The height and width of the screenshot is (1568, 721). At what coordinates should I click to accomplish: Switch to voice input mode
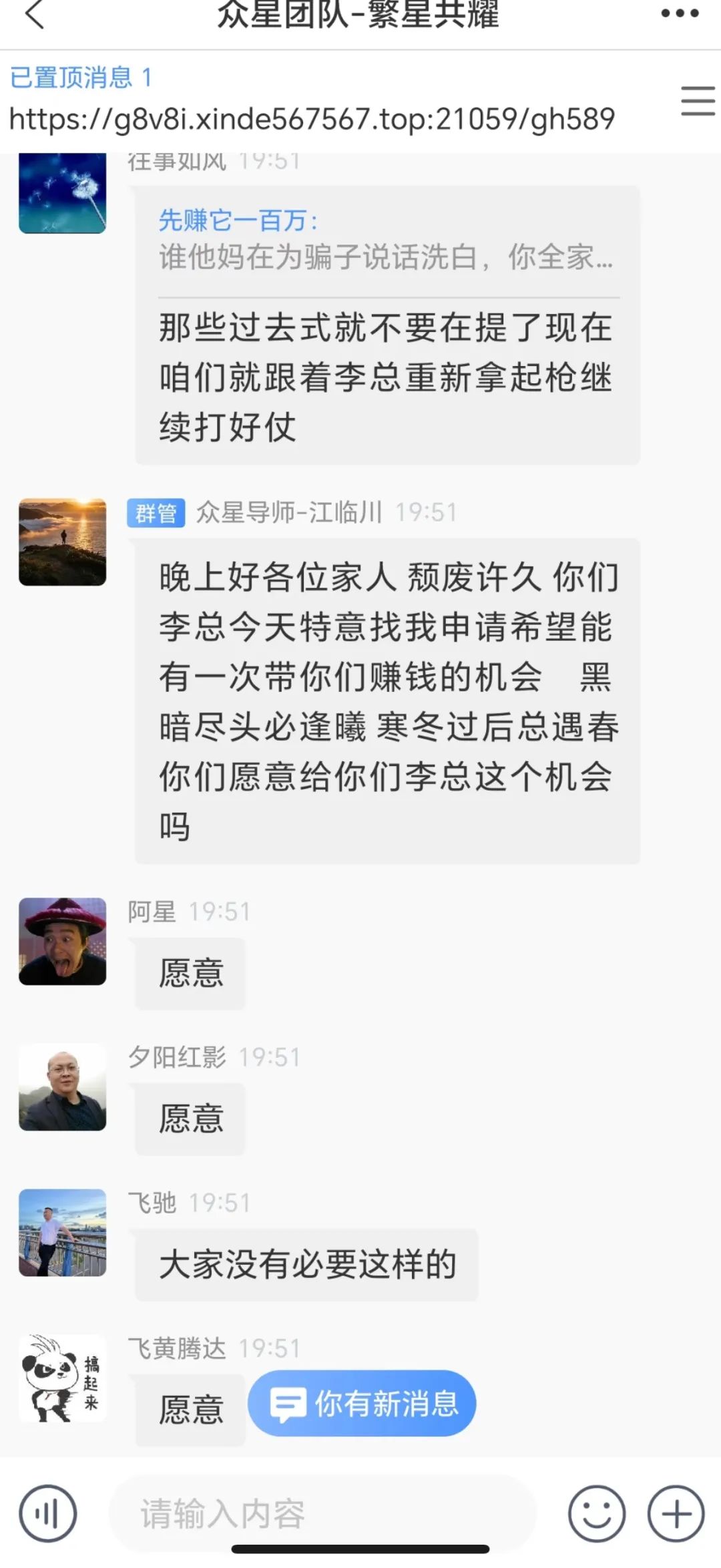click(47, 1514)
